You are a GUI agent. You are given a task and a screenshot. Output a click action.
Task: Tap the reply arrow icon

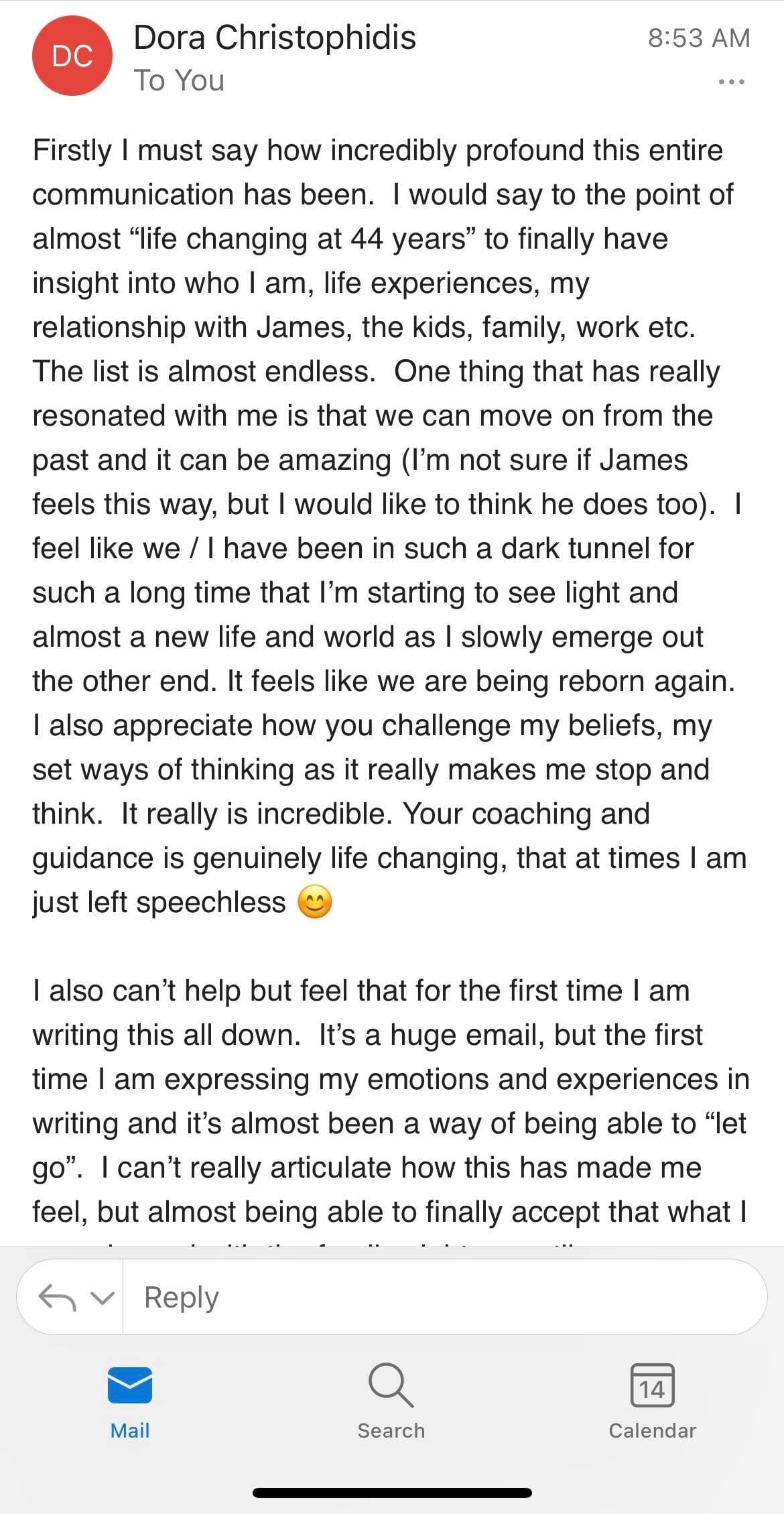tap(56, 1298)
